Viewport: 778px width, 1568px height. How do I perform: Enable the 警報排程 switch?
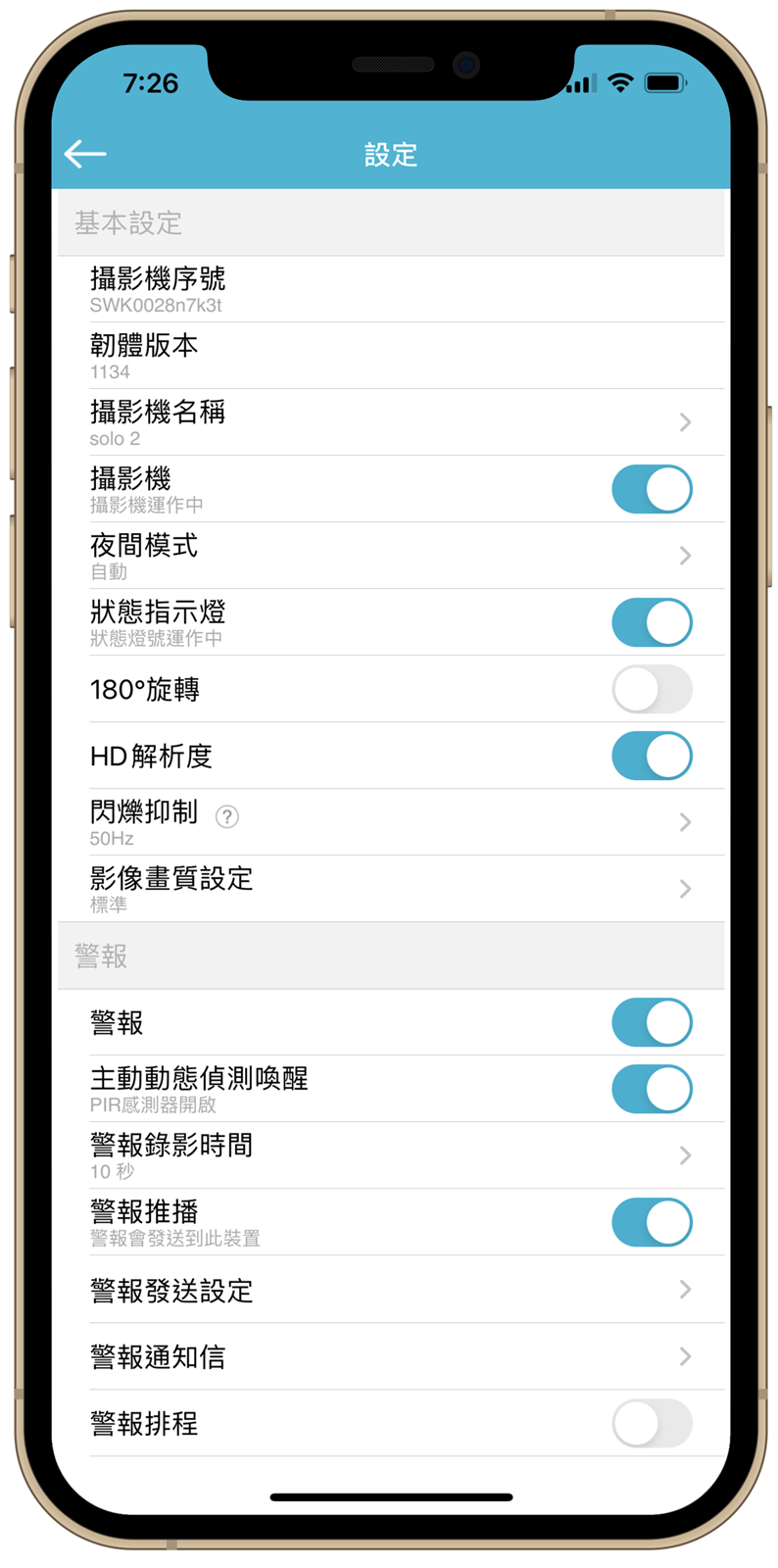(652, 1424)
